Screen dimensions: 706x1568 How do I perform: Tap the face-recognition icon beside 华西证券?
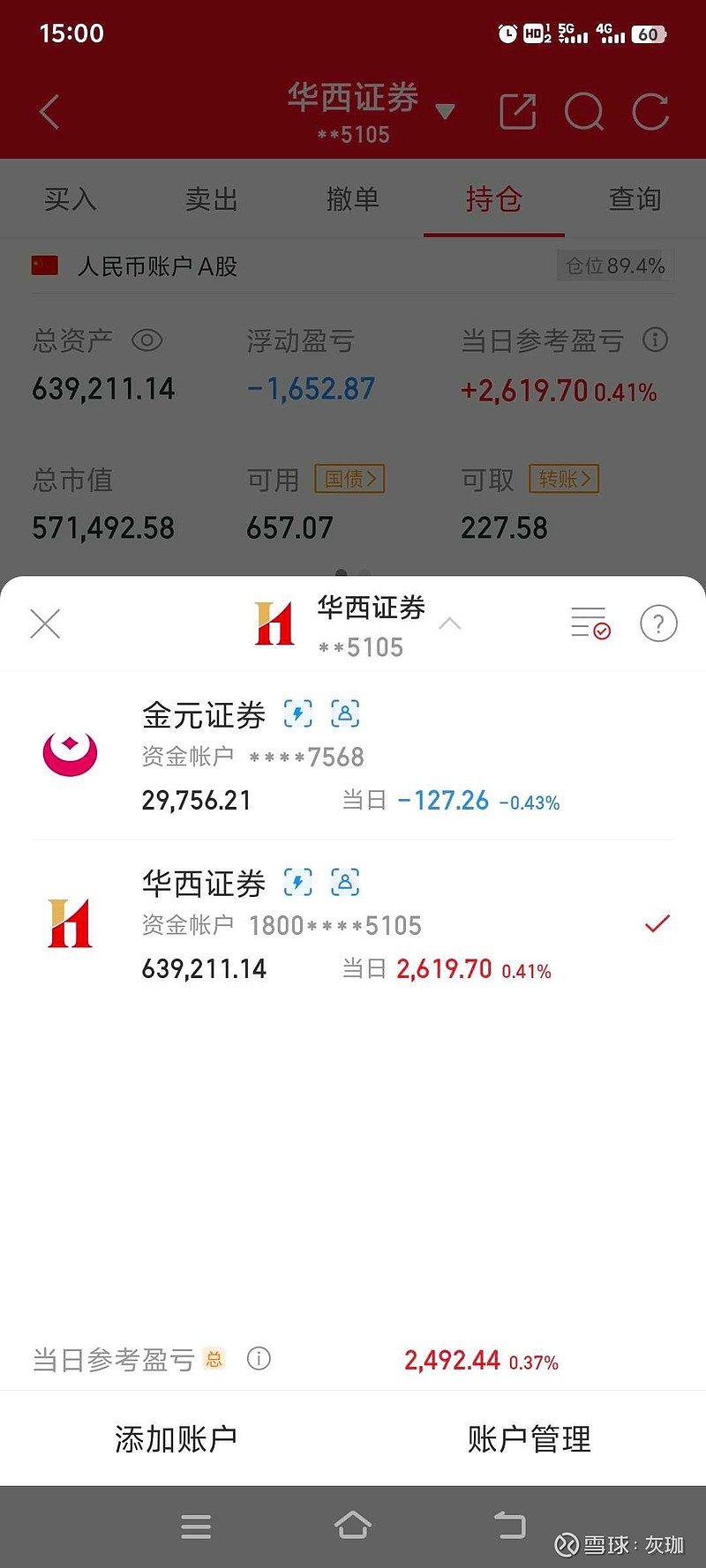346,882
